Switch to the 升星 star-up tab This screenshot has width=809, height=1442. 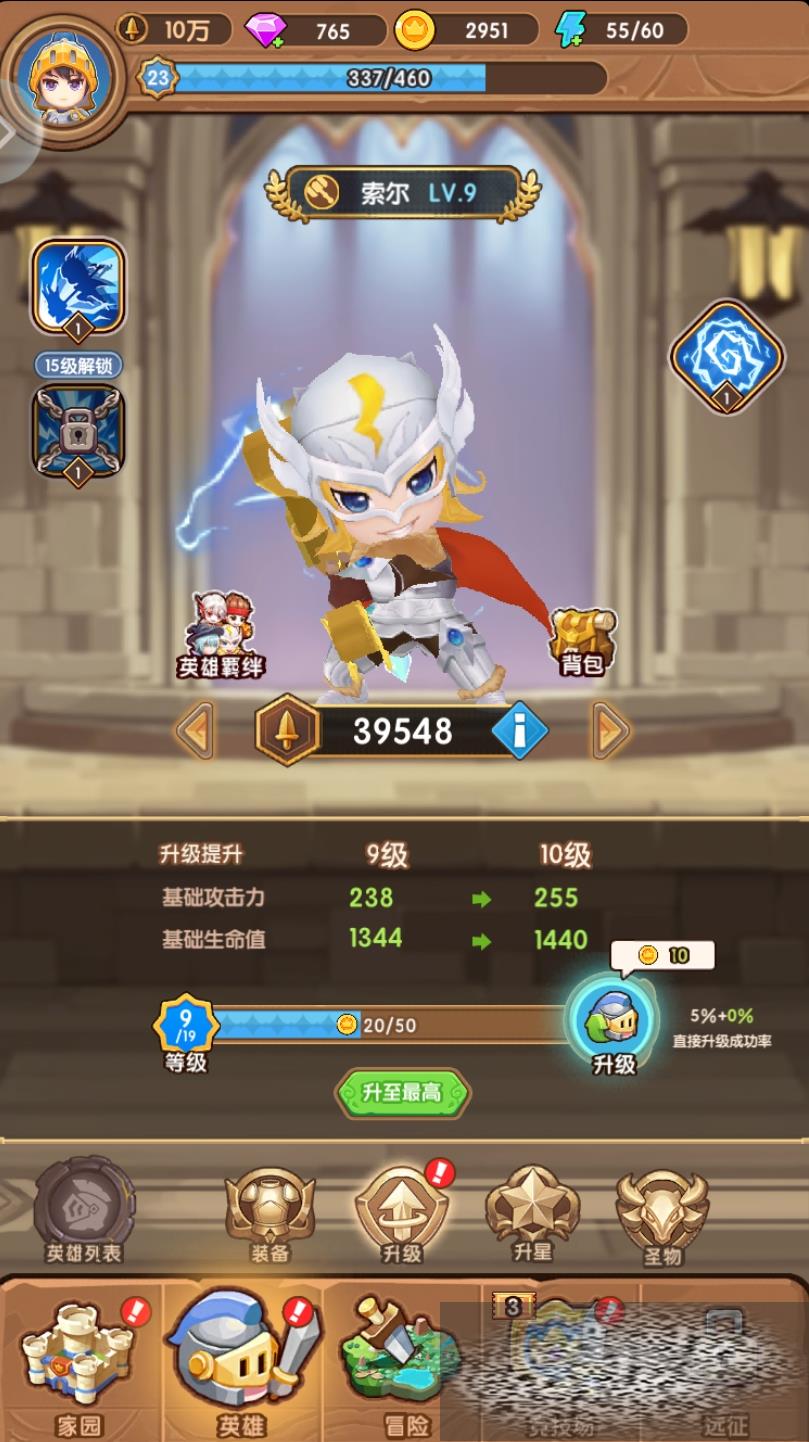click(x=531, y=1212)
